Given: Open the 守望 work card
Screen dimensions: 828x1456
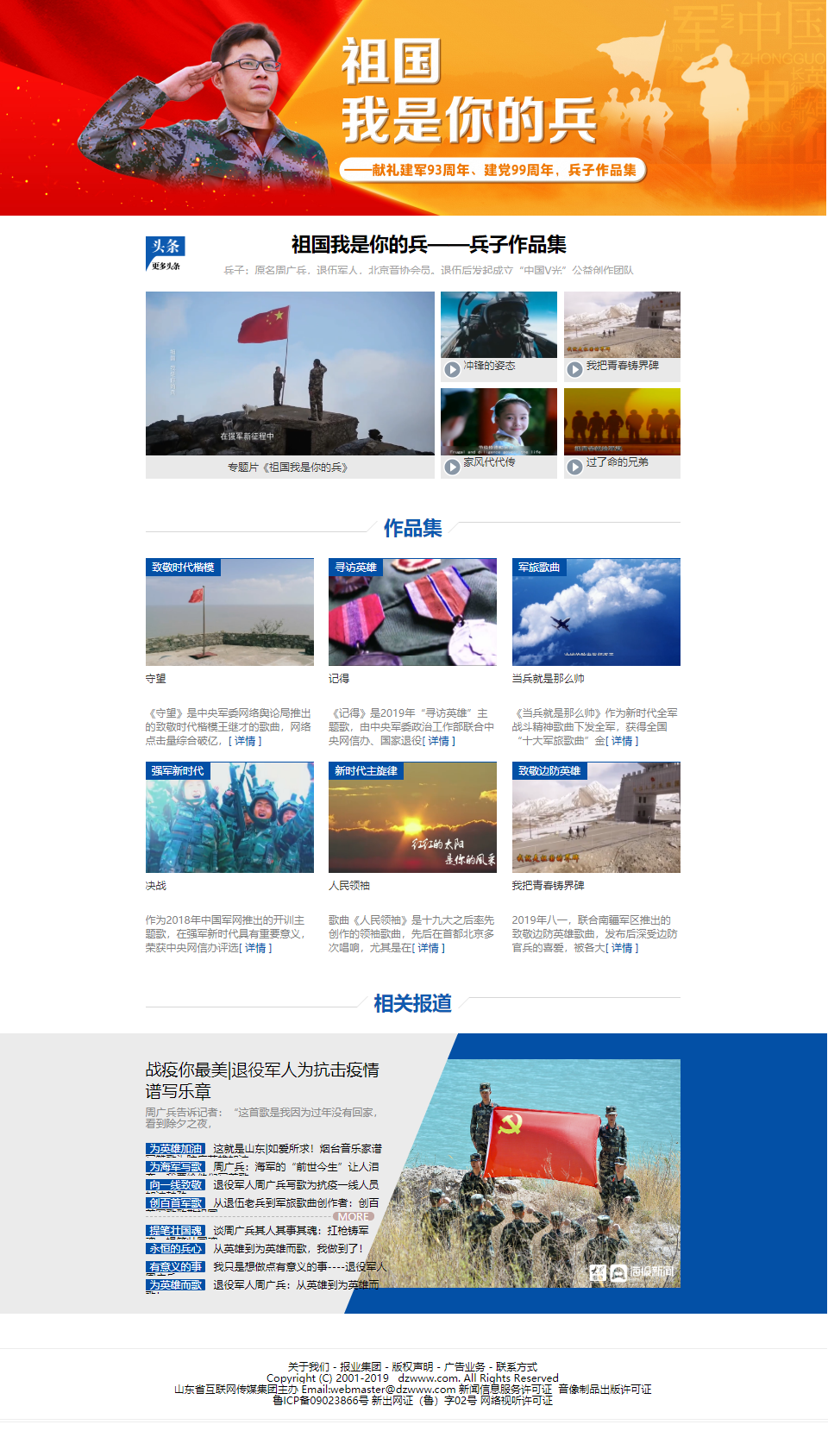Looking at the screenshot, I should click(229, 612).
